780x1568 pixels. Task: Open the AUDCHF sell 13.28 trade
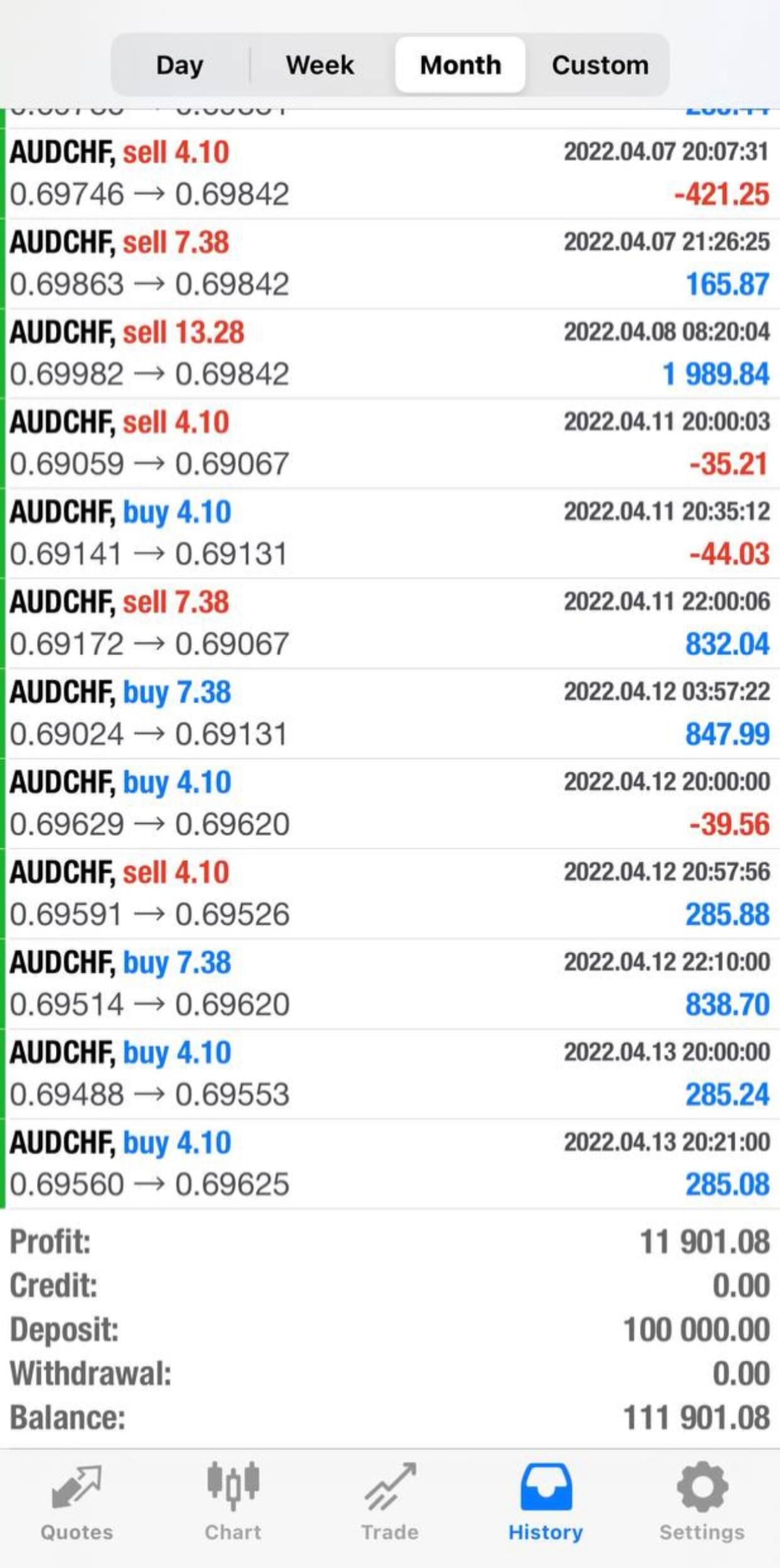click(389, 353)
